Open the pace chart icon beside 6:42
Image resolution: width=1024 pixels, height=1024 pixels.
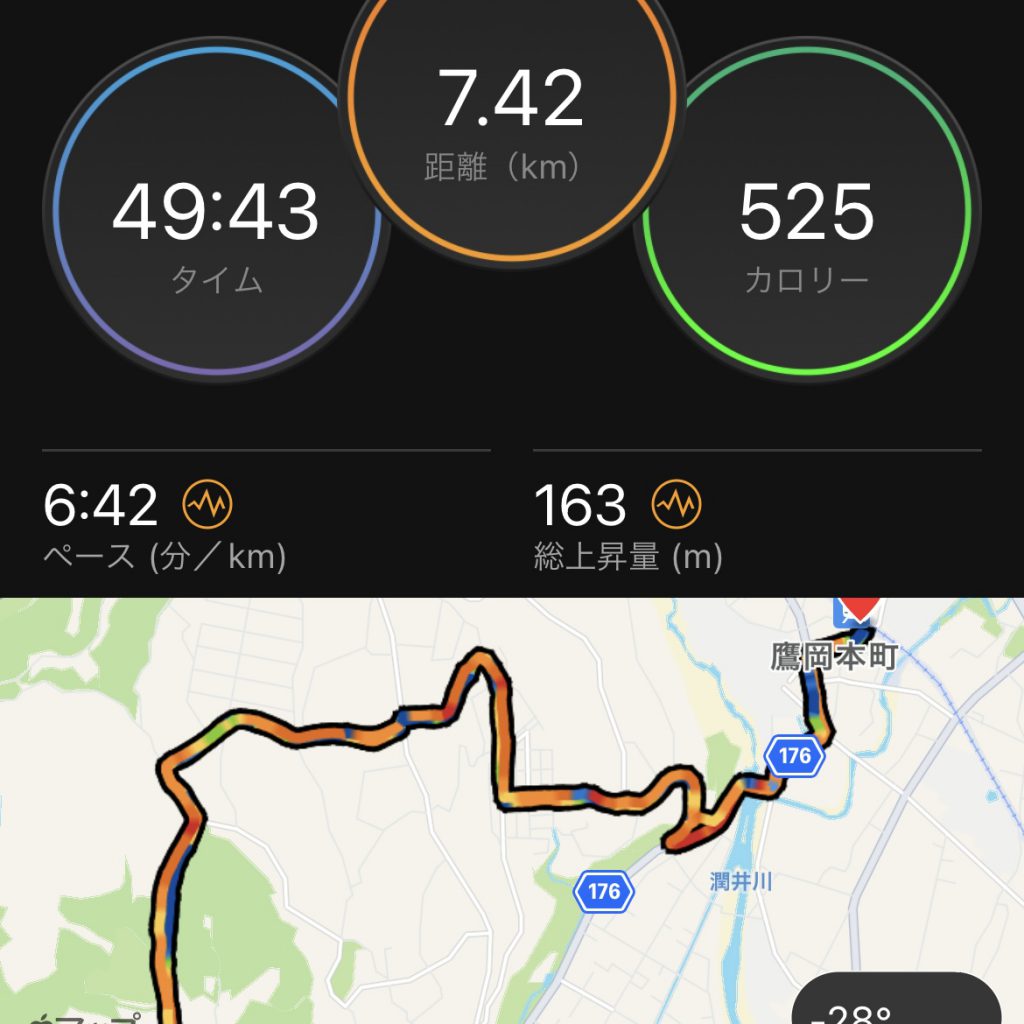point(207,506)
